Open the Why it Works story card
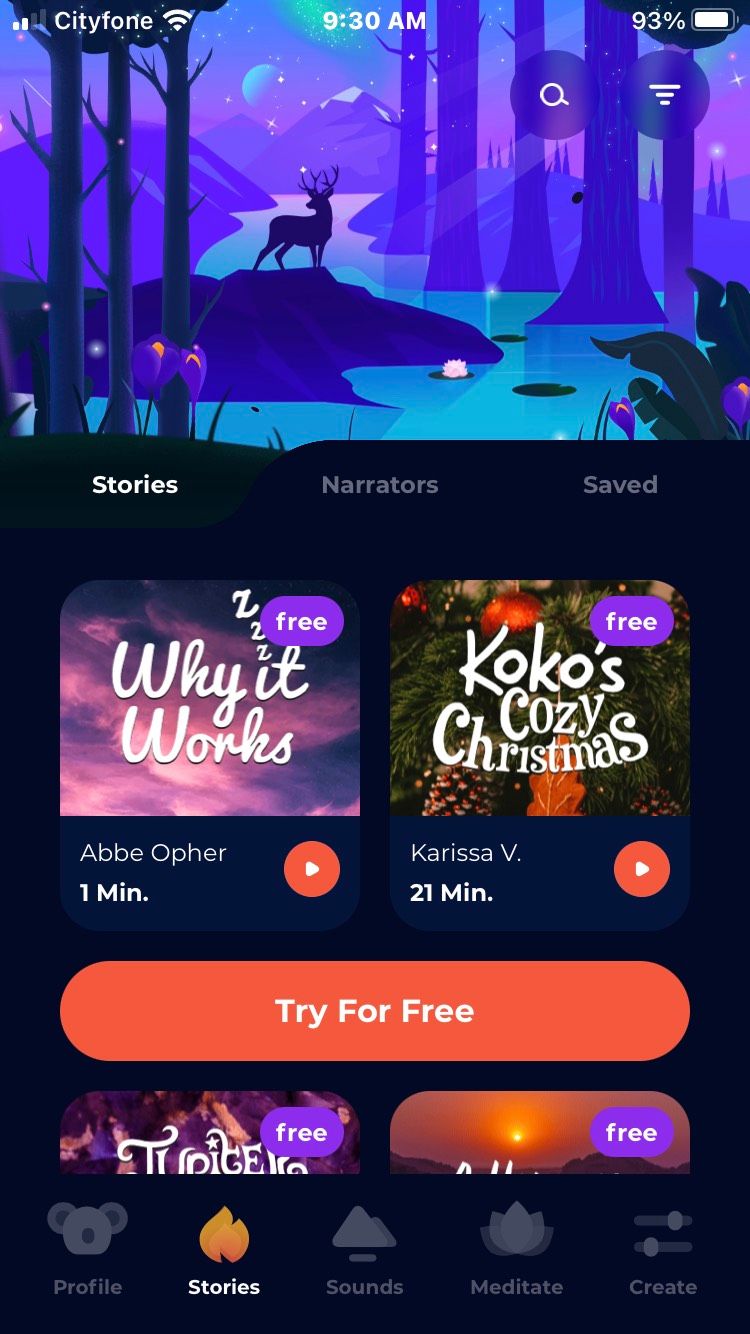Viewport: 750px width, 1334px height. click(210, 700)
